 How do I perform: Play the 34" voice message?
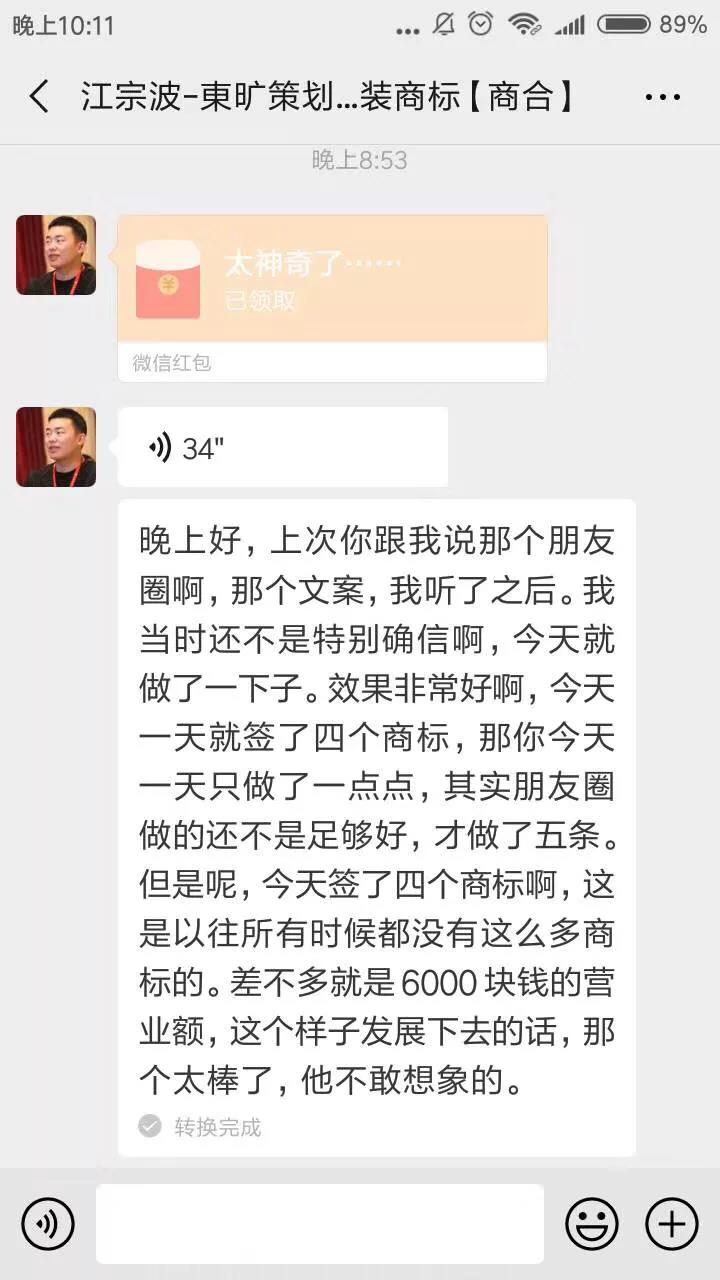point(283,448)
